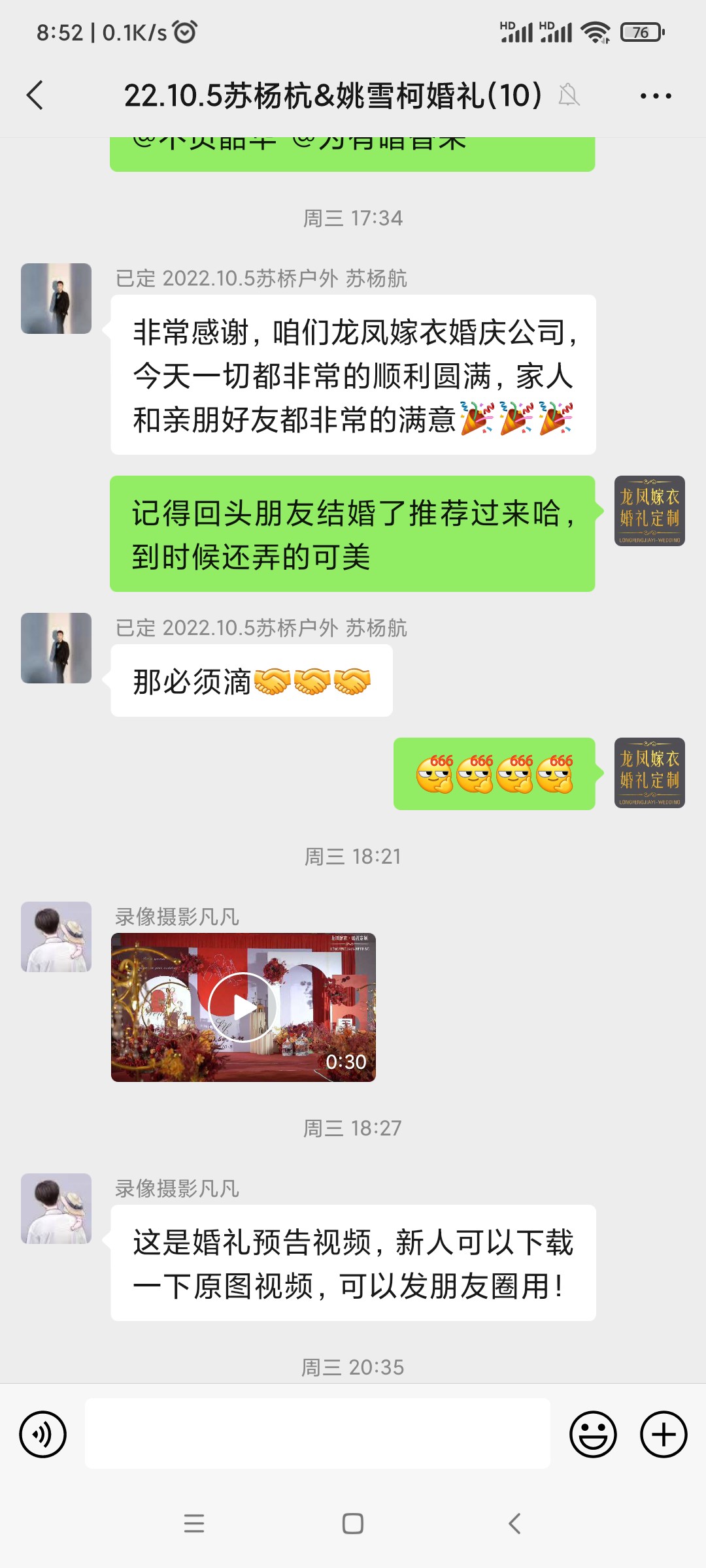The image size is (706, 1568).
Task: Tap the message text input field
Action: pyautogui.click(x=318, y=1433)
